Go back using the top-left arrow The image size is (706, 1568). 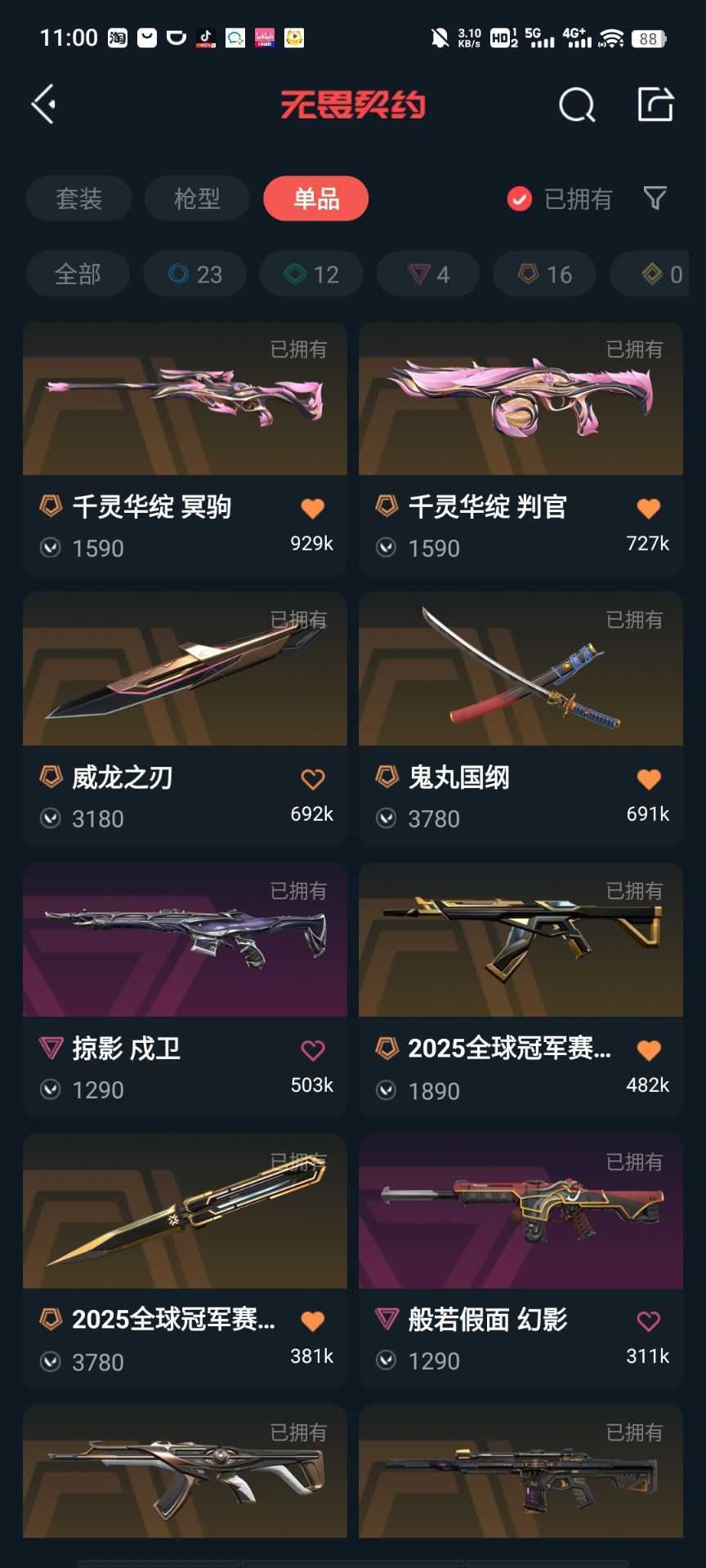(44, 104)
